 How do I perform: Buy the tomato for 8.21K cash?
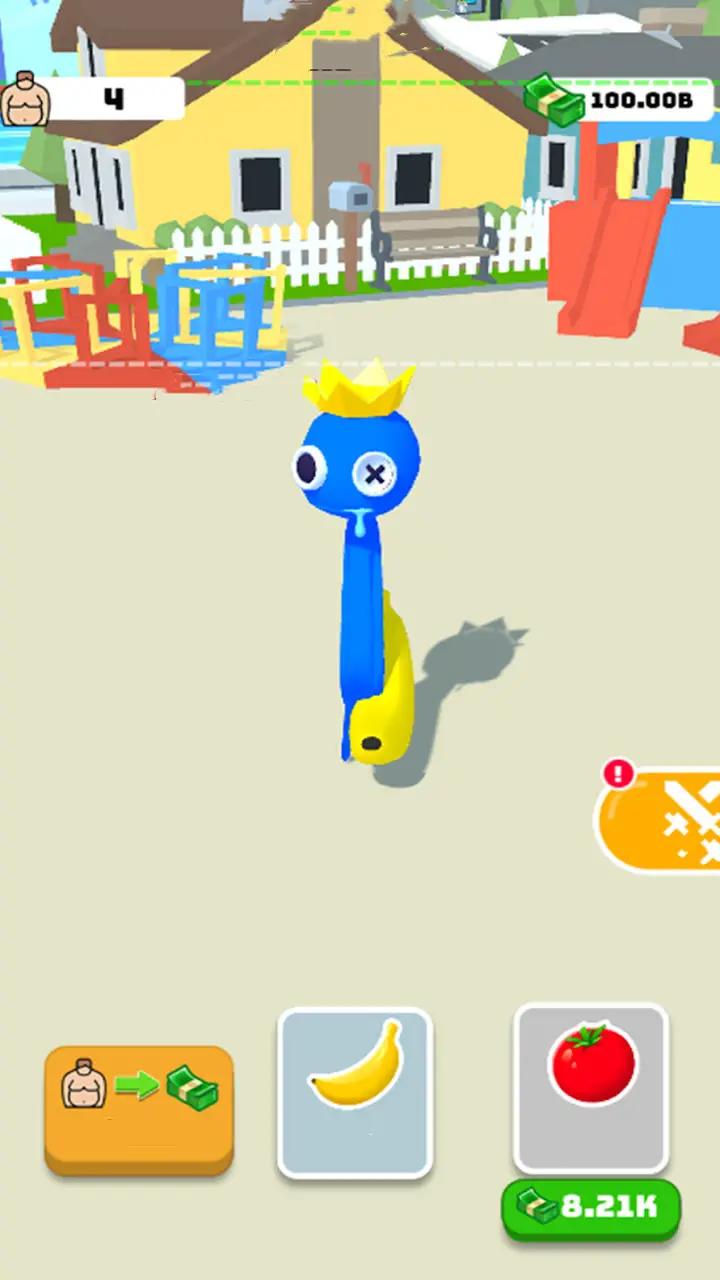(591, 1208)
